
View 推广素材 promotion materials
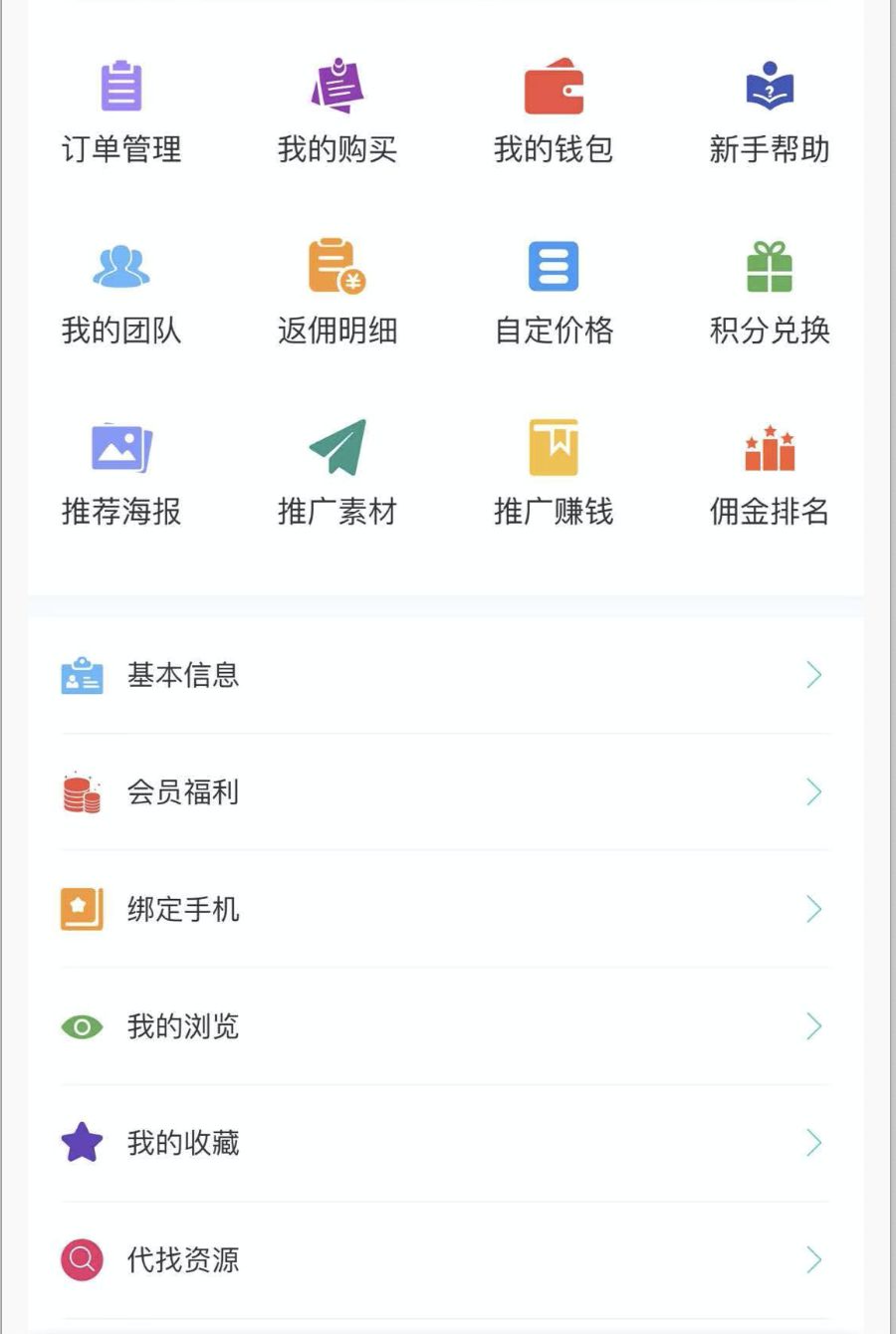point(337,474)
